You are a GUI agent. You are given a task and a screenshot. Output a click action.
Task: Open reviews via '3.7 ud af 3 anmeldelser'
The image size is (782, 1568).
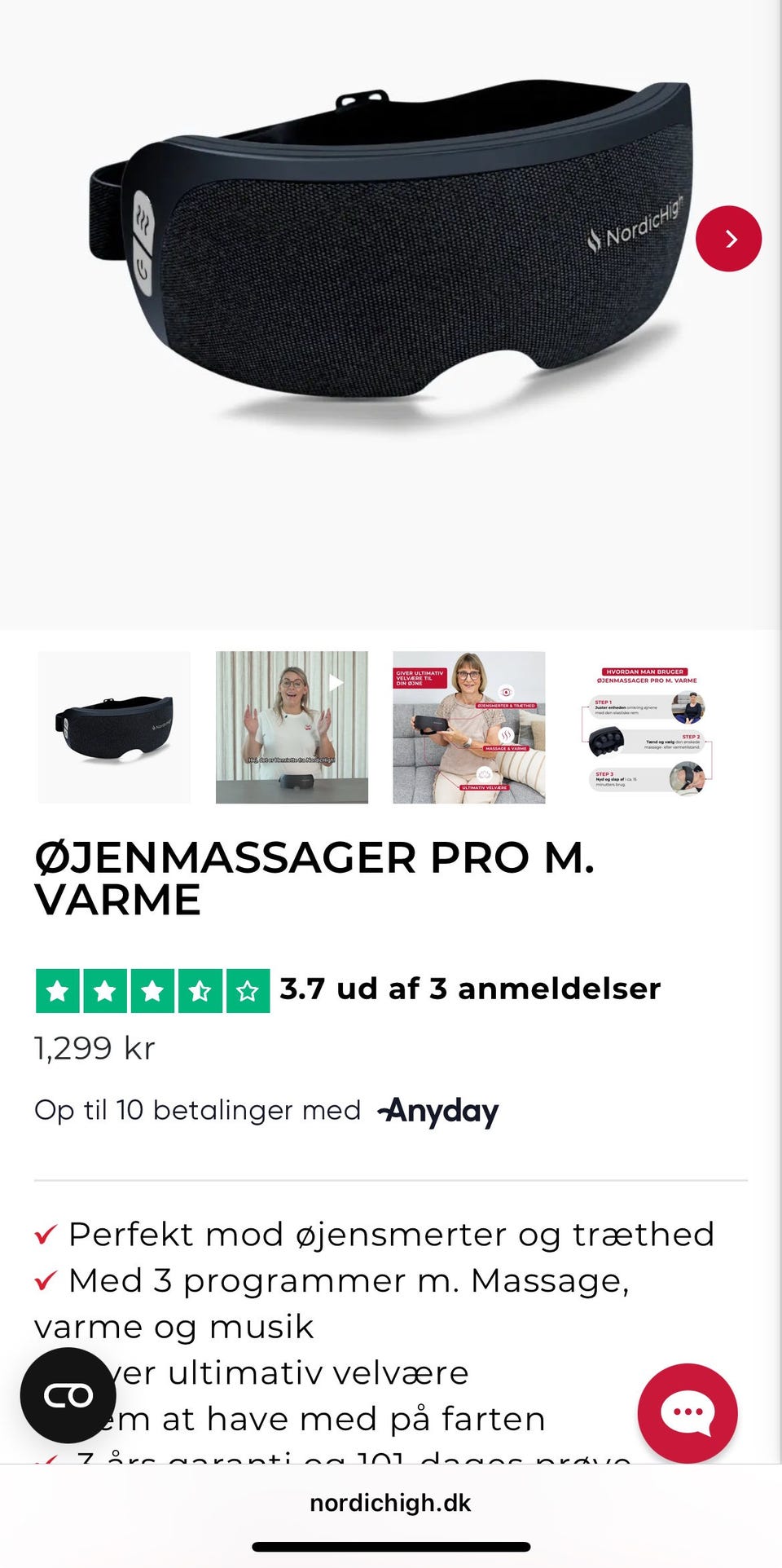click(x=470, y=989)
